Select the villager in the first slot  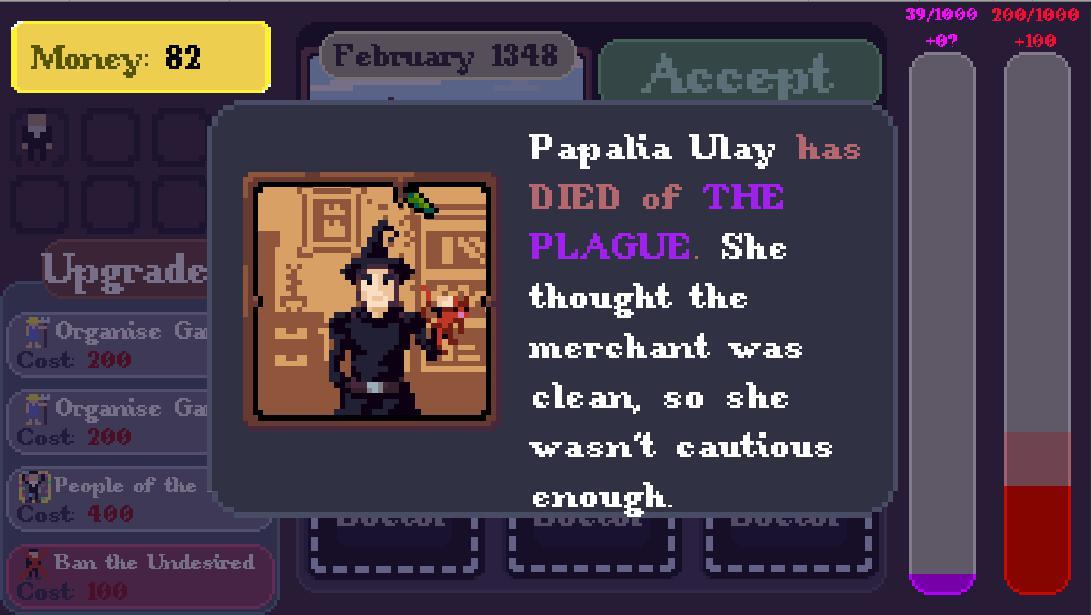coord(38,138)
